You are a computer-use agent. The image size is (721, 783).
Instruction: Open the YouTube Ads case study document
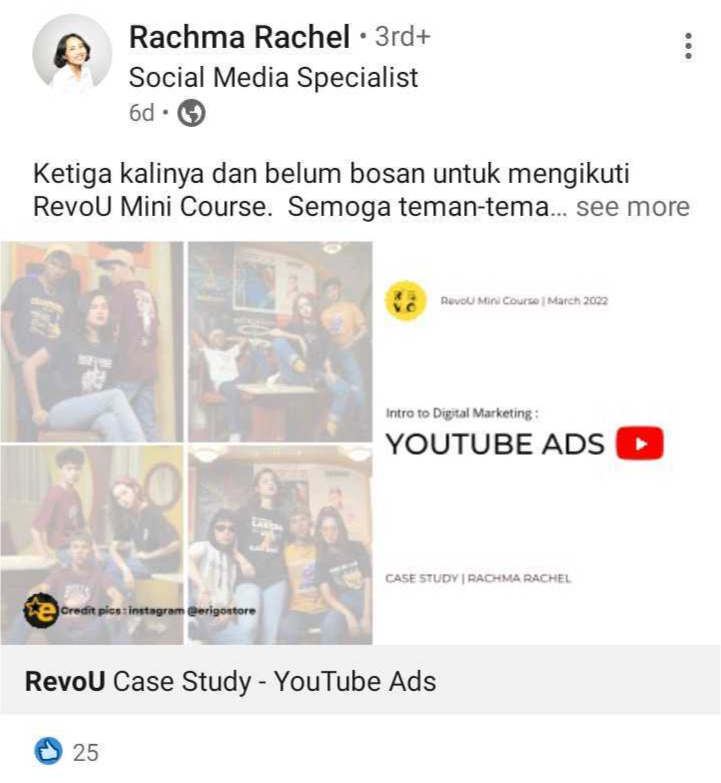click(360, 443)
